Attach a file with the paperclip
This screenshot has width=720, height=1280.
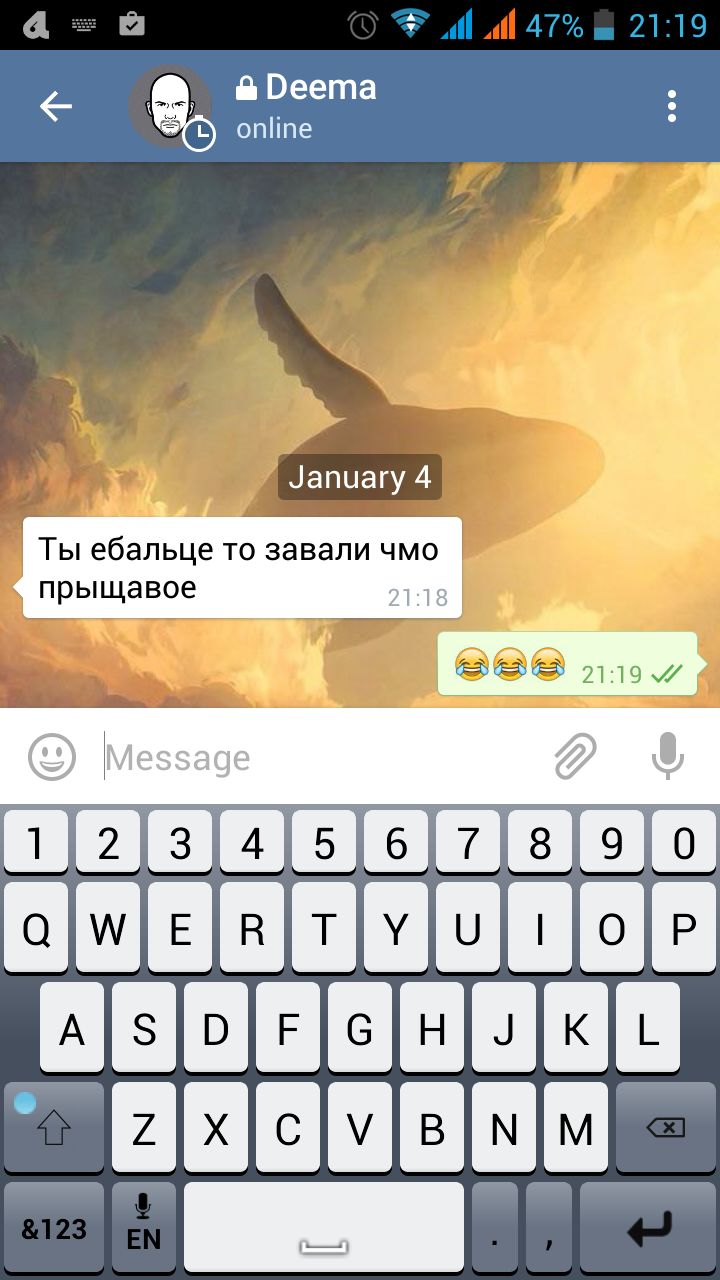[576, 757]
